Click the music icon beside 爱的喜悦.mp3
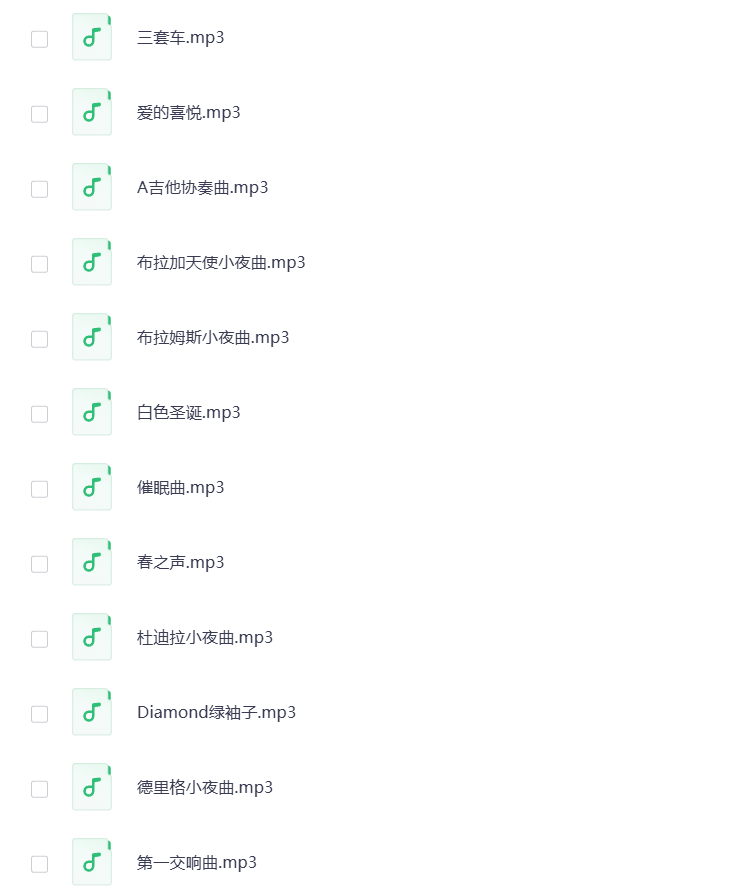 (91, 112)
